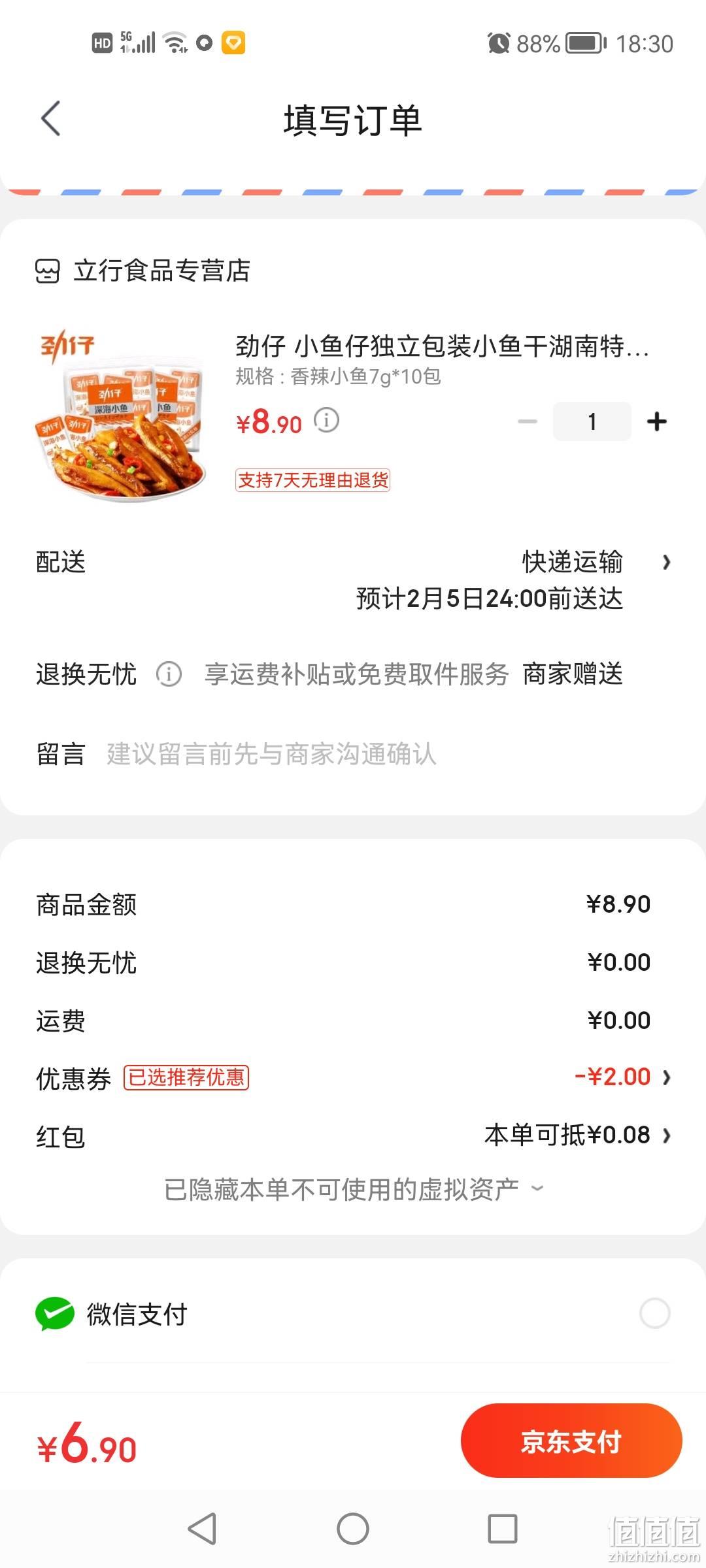The image size is (706, 1568).
Task: Expand 已隐藏本单不可使用的虚拟资产
Action: (353, 1189)
